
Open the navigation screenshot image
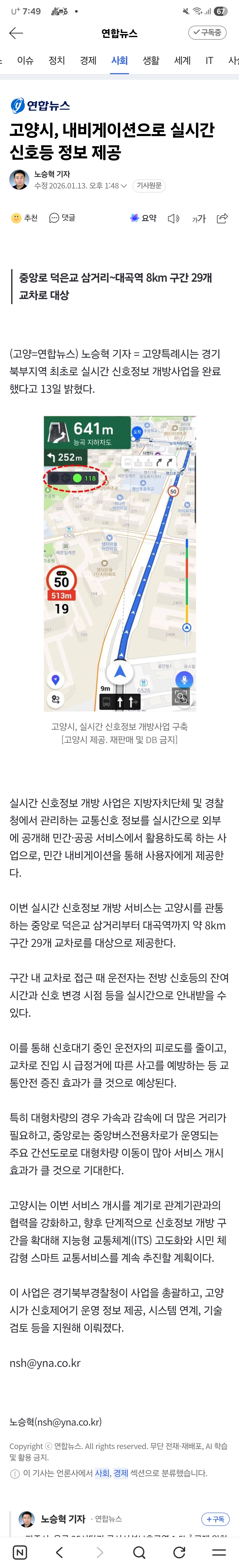tap(120, 563)
